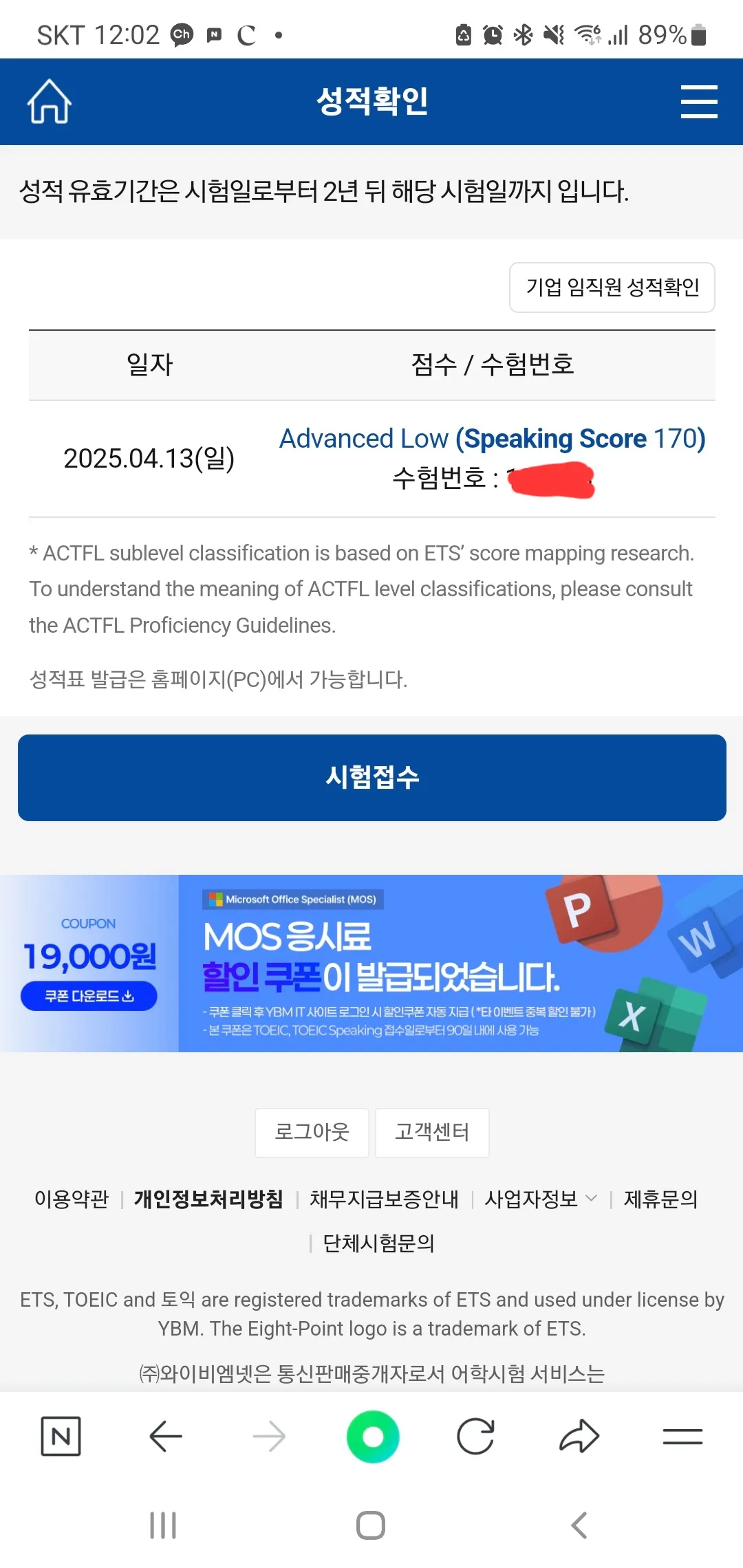Open Naver home green circle button
Screen dimensions: 743x1568
(x=372, y=1436)
